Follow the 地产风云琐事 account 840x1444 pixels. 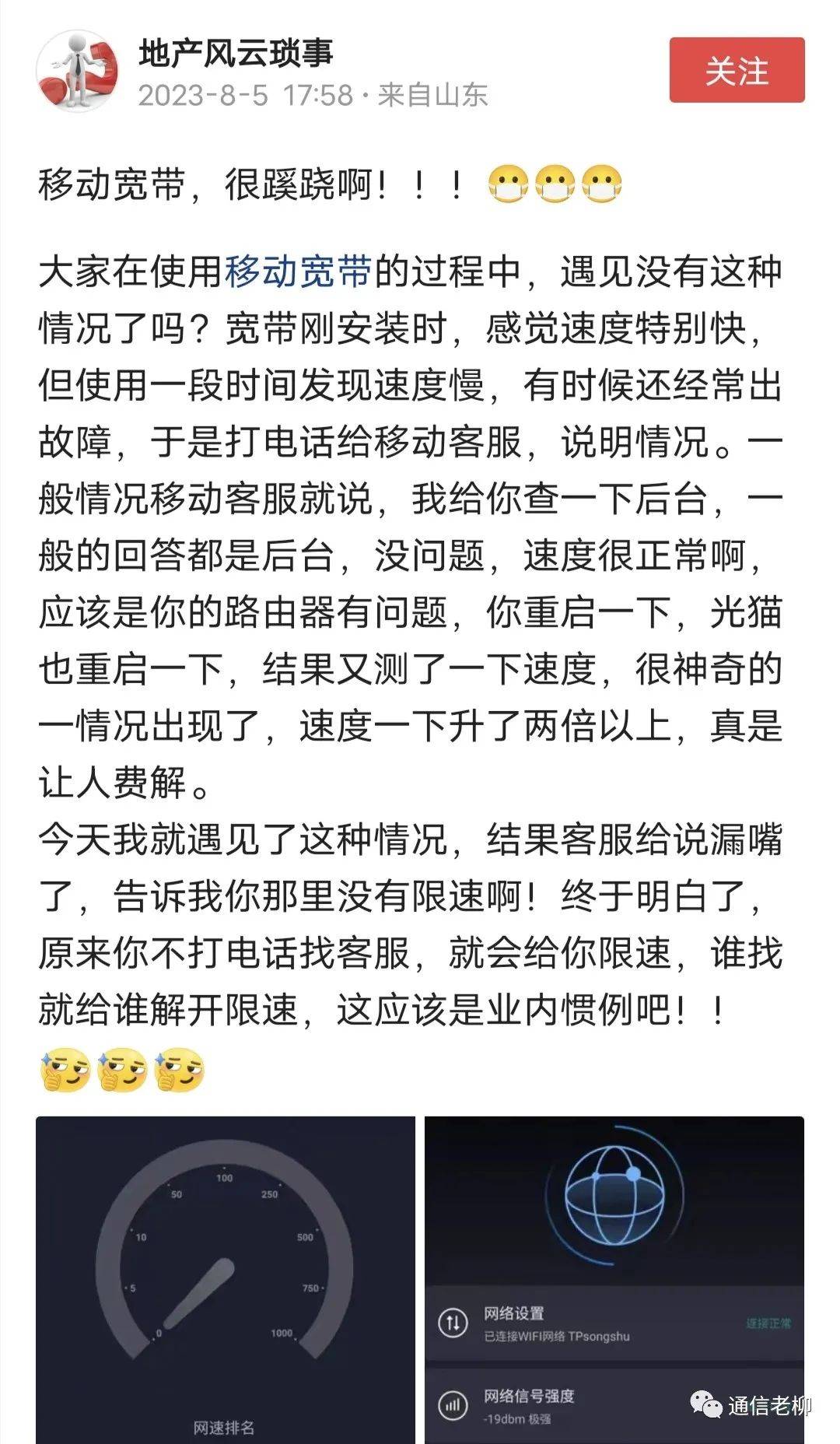[x=736, y=70]
